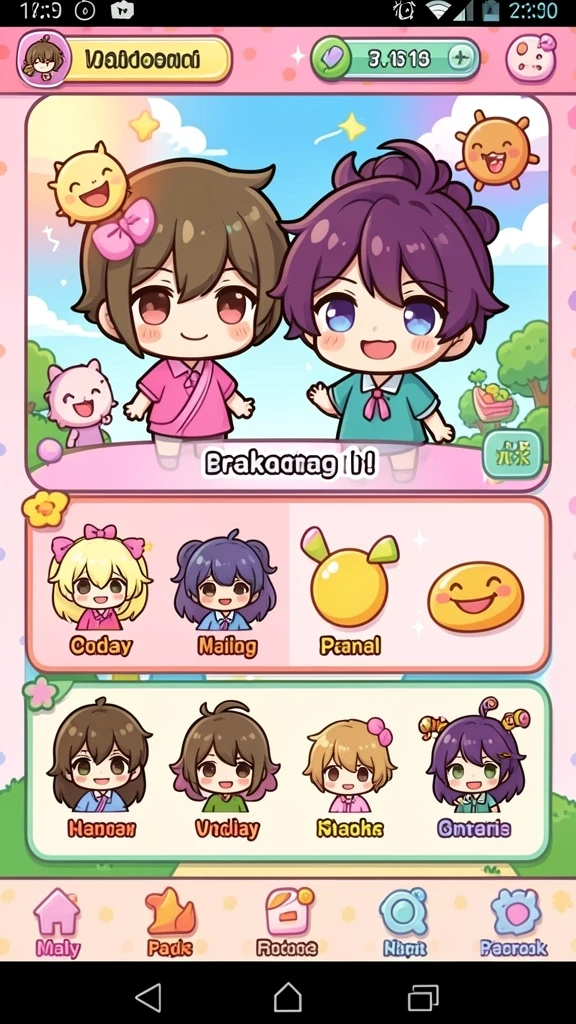
Task: Open the player profile avatar
Action: tap(43, 59)
